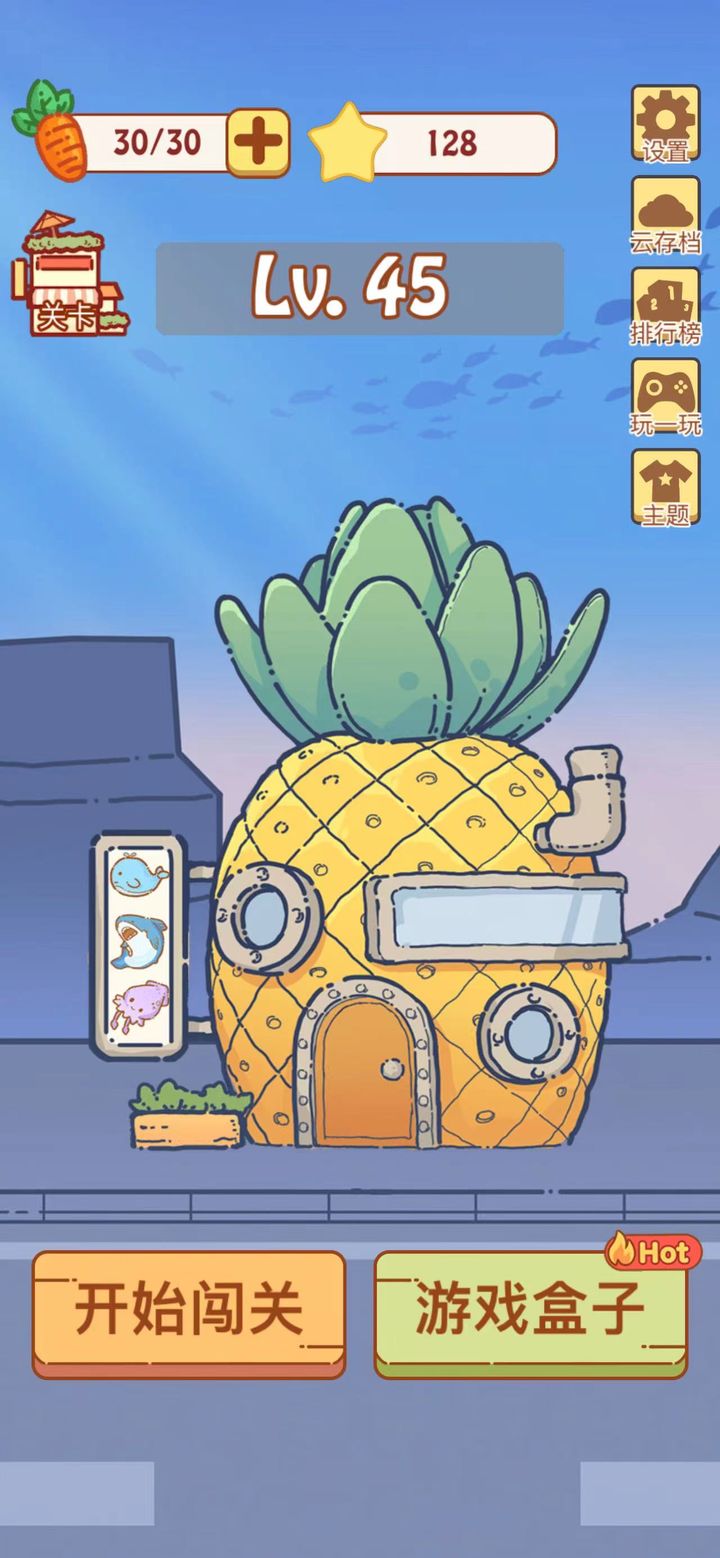This screenshot has width=720, height=1558.
Task: Open 玩一玩 mini games
Action: [665, 397]
